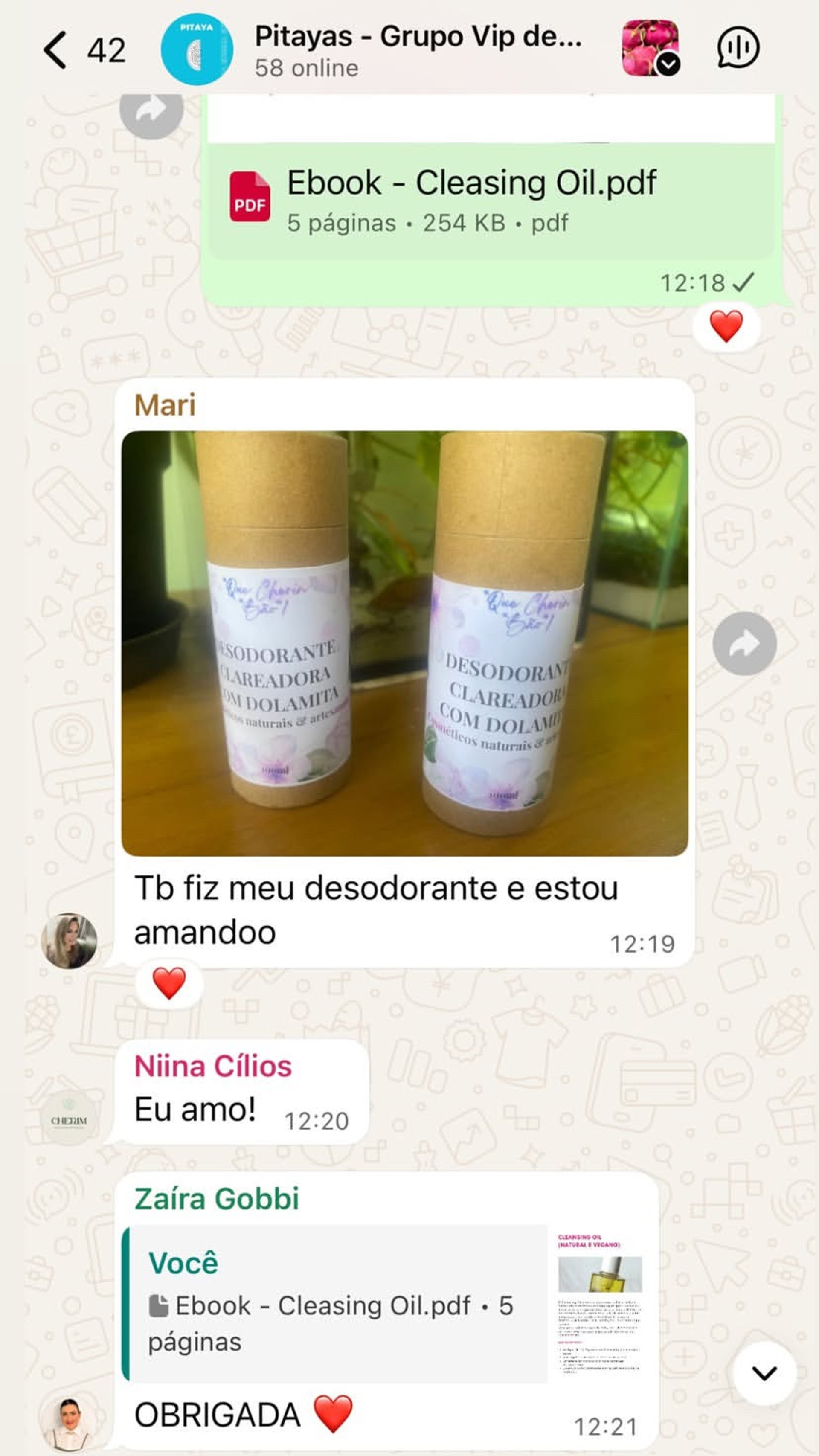Image resolution: width=819 pixels, height=1456 pixels.
Task: Start a voice chat in the group
Action: click(738, 49)
